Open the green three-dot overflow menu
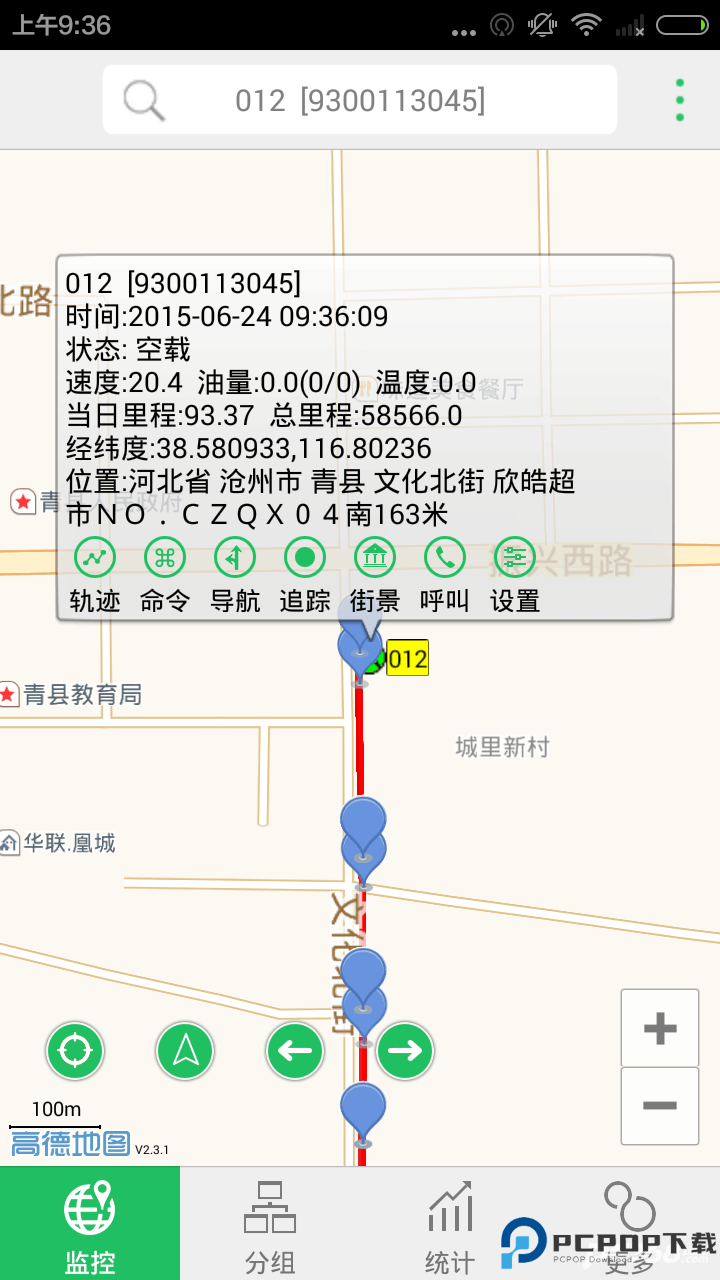 coord(679,99)
